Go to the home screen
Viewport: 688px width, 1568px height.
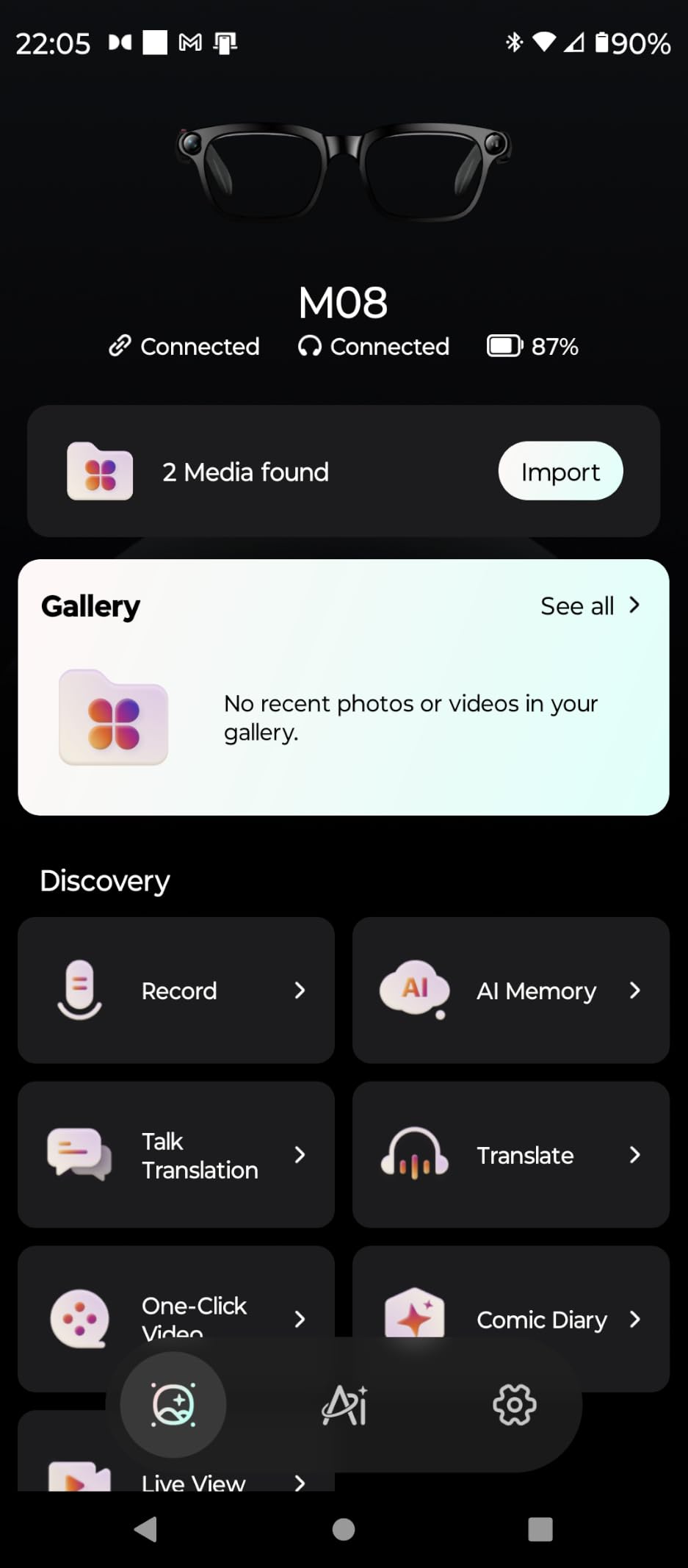click(344, 1529)
